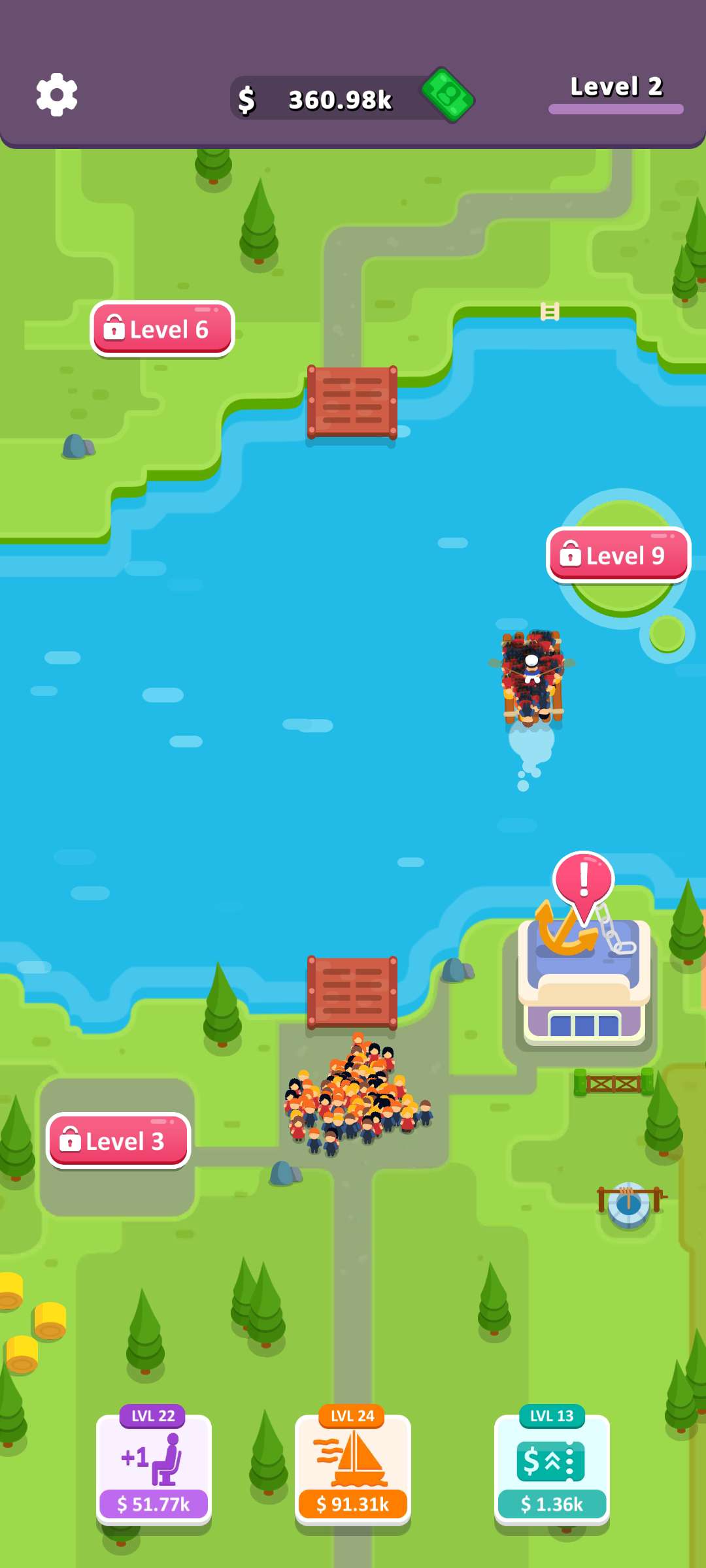
Task: Buy the ticket price upgrade for $1.36k
Action: coord(552,1467)
